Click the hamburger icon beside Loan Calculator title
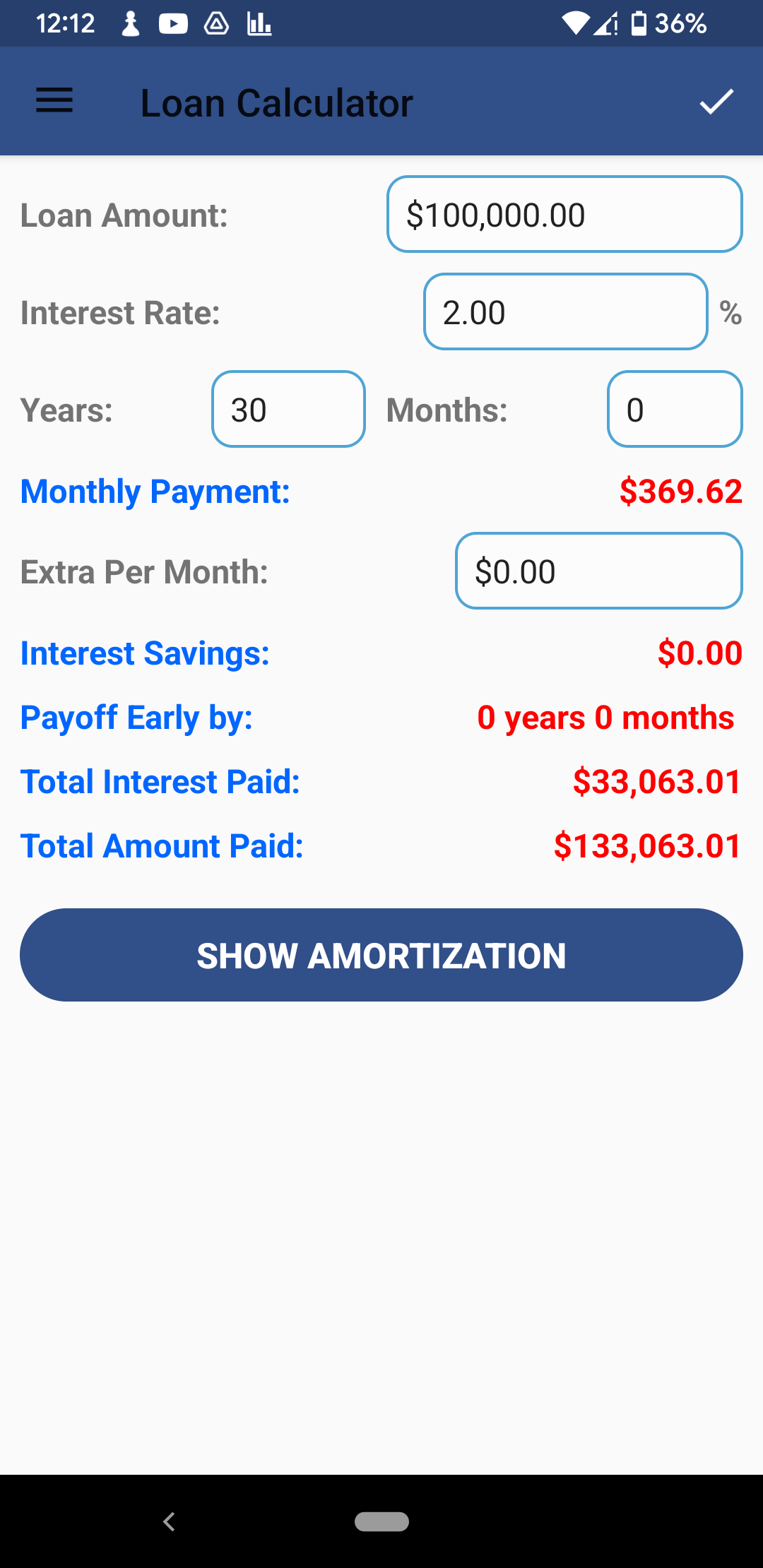763x1568 pixels. click(54, 101)
